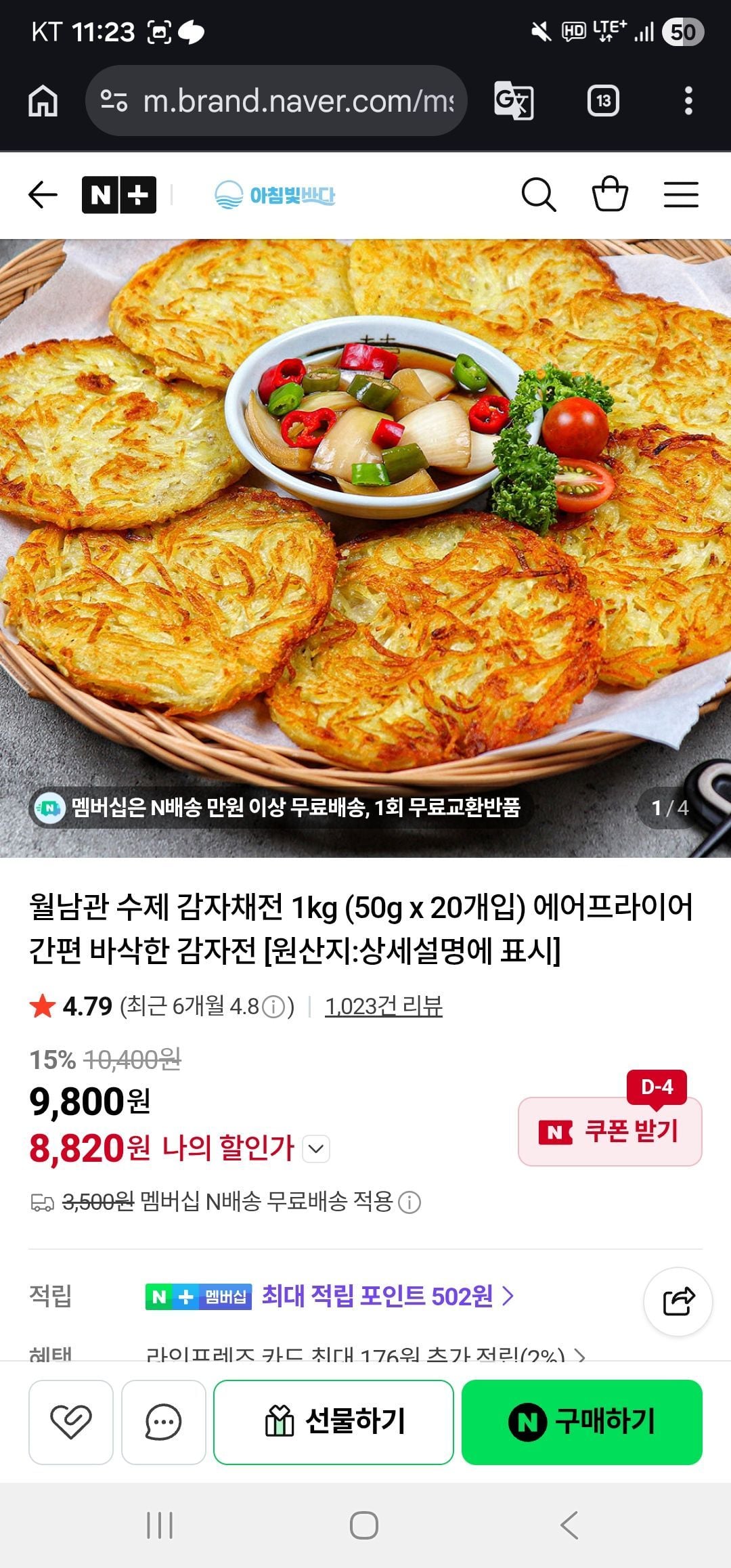
Task: Tap 구매하기 to purchase
Action: 582,1422
